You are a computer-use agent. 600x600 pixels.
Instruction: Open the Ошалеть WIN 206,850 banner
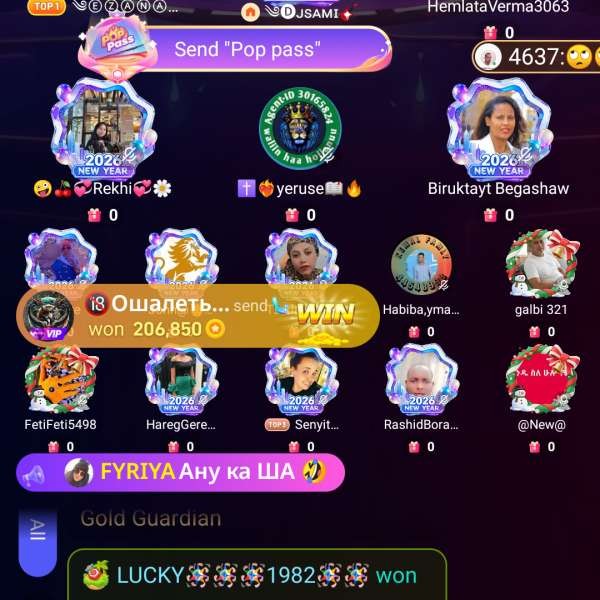(196, 314)
